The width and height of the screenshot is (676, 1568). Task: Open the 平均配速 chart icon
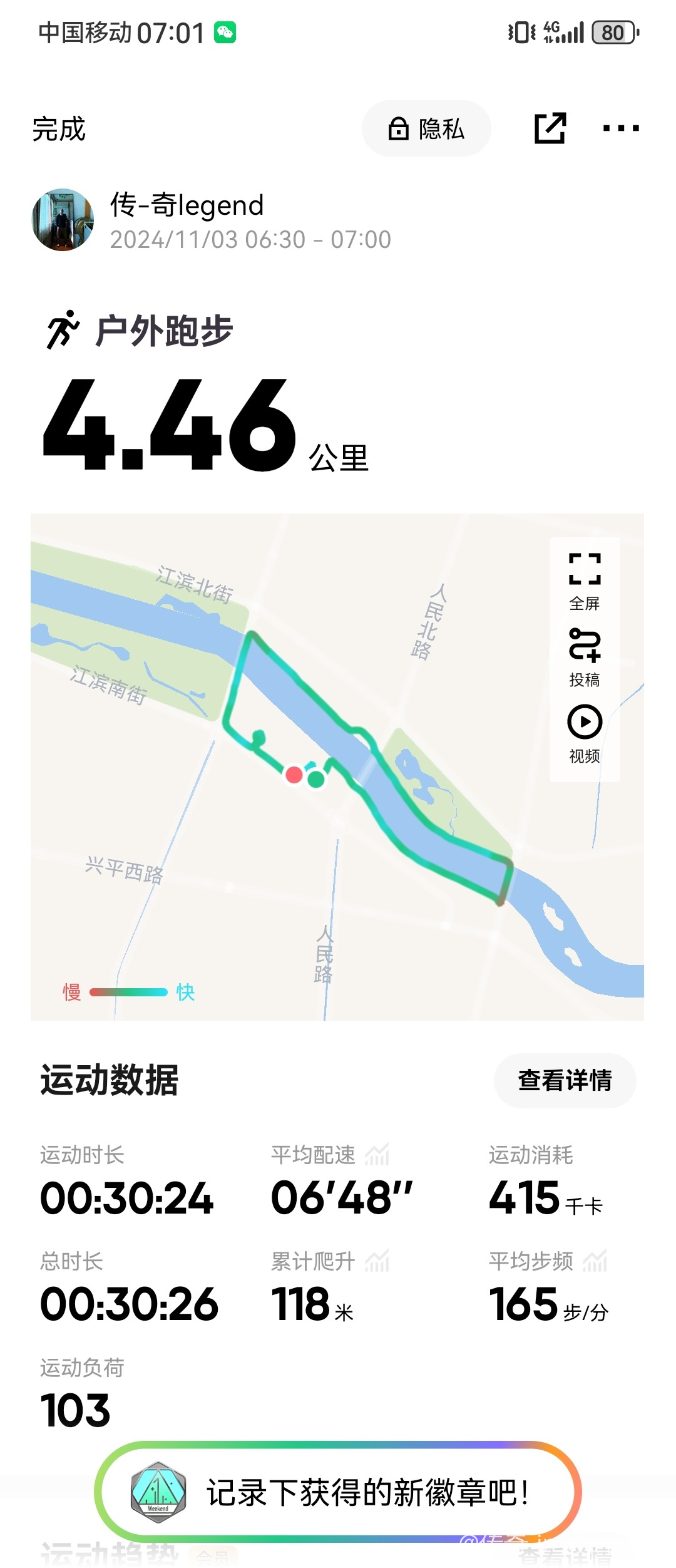tap(377, 1155)
